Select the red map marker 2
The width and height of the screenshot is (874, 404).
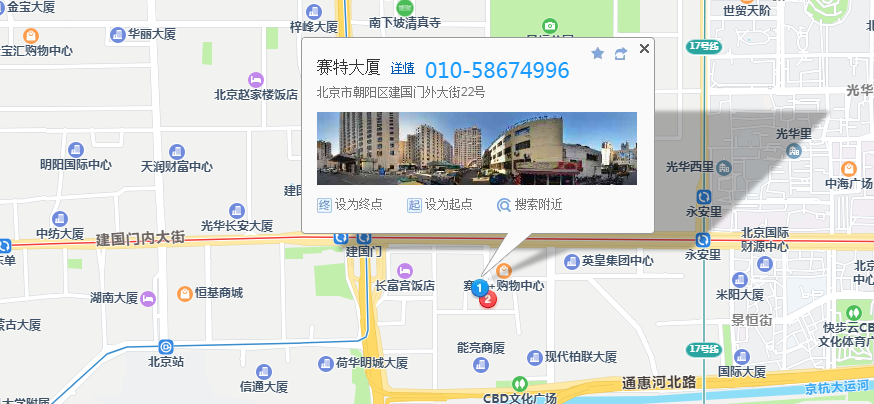[x=487, y=297]
